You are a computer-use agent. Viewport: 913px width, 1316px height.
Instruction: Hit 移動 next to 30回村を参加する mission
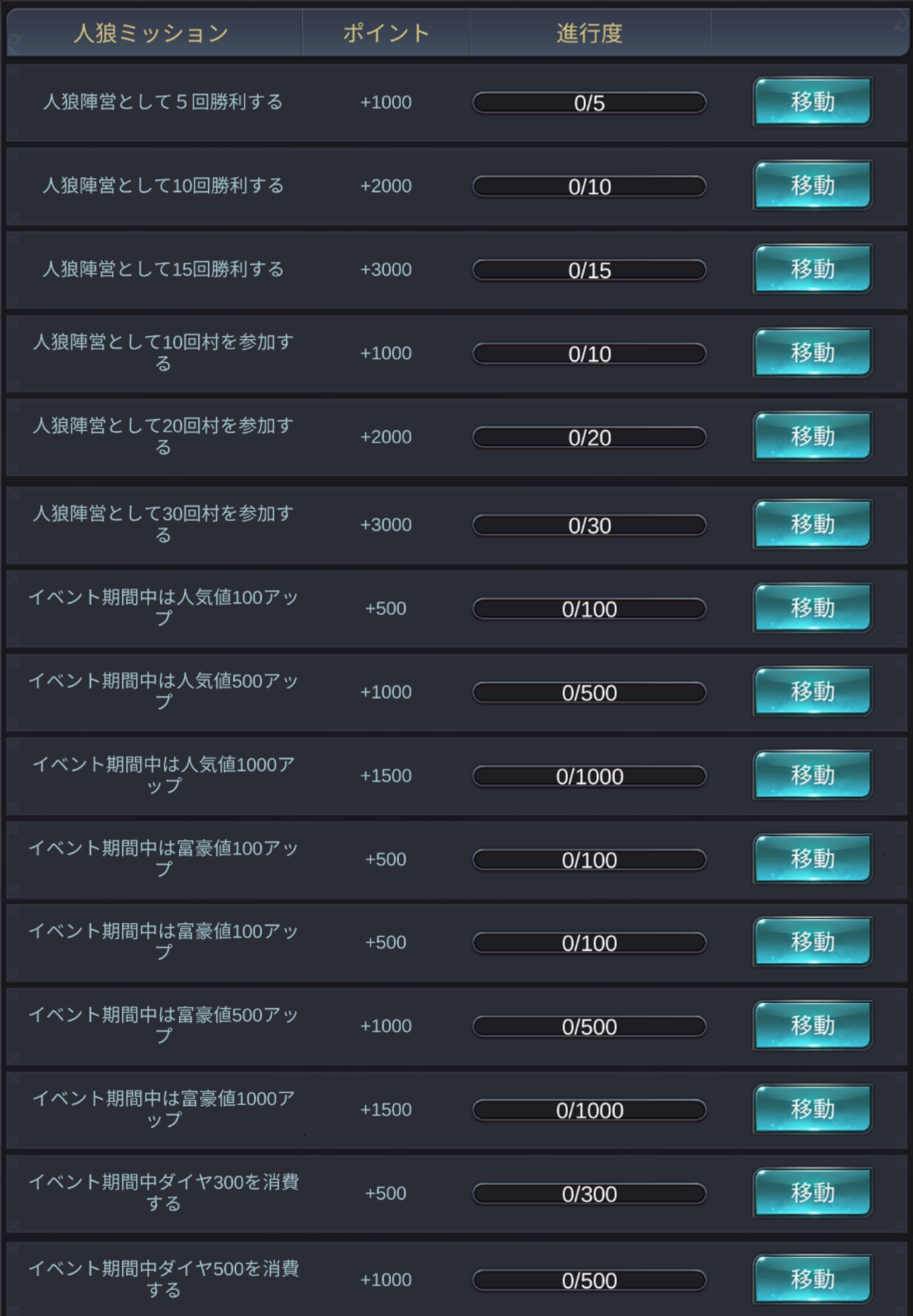click(812, 524)
